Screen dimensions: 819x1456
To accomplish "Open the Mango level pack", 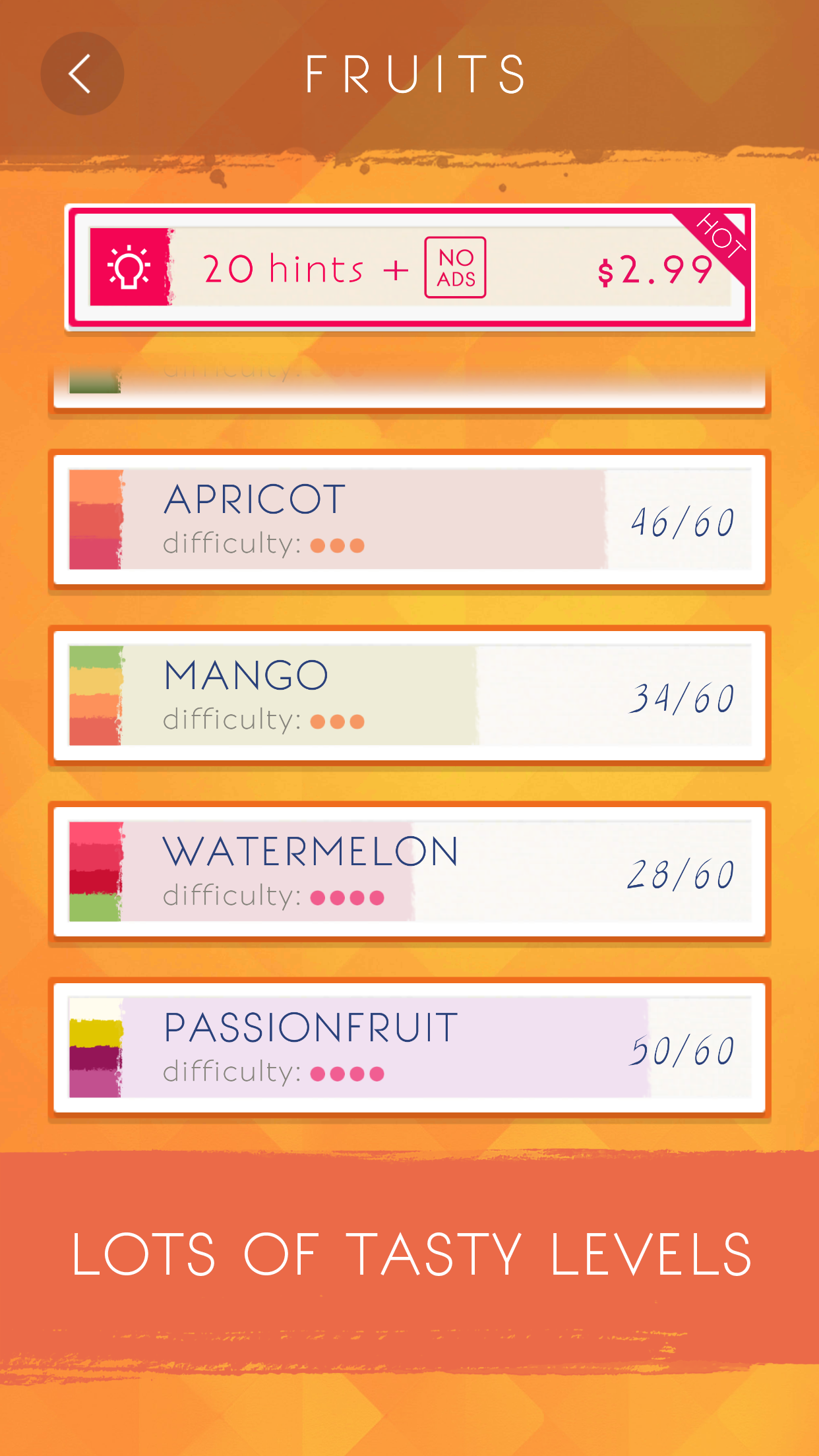I will click(409, 696).
